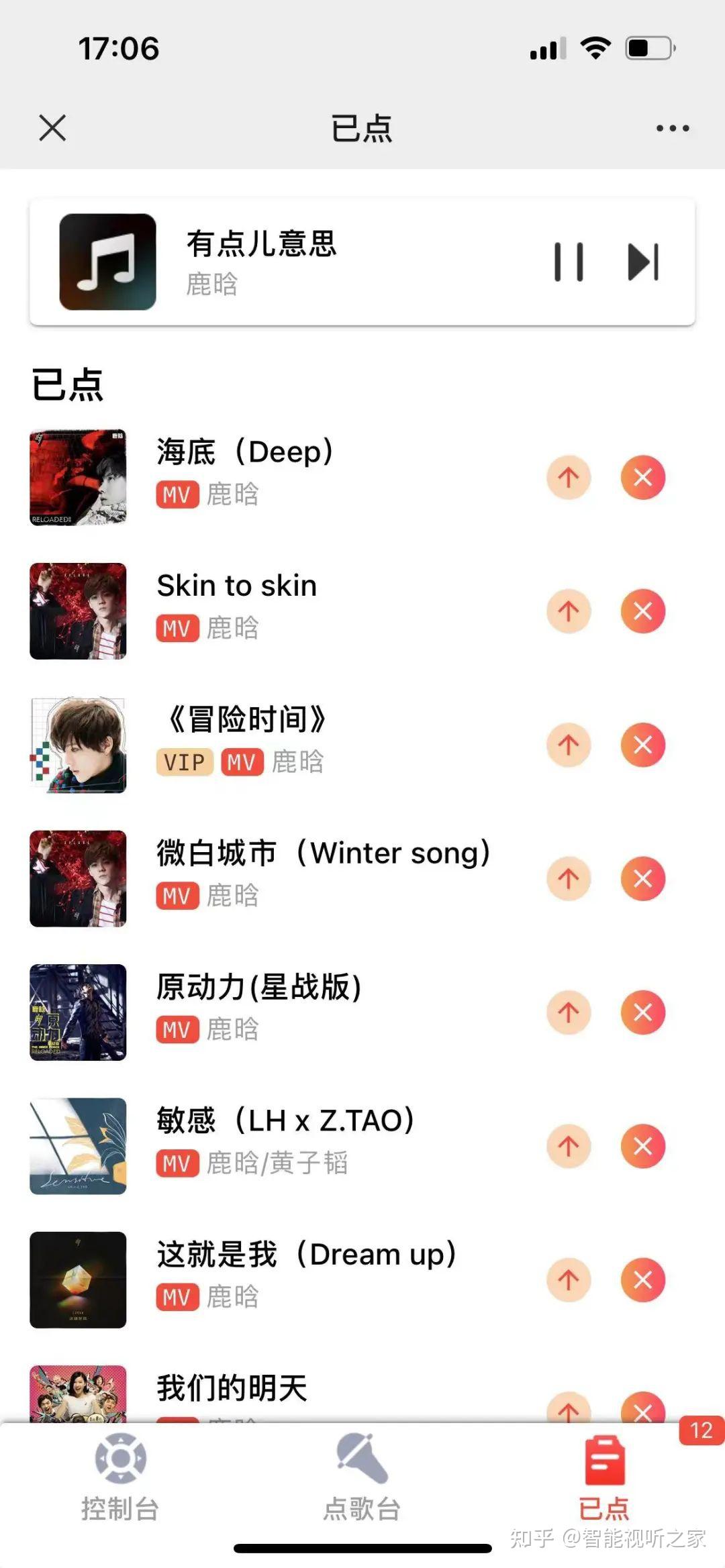
Task: Move 海底（Deep）to the top of queue
Action: 569,478
